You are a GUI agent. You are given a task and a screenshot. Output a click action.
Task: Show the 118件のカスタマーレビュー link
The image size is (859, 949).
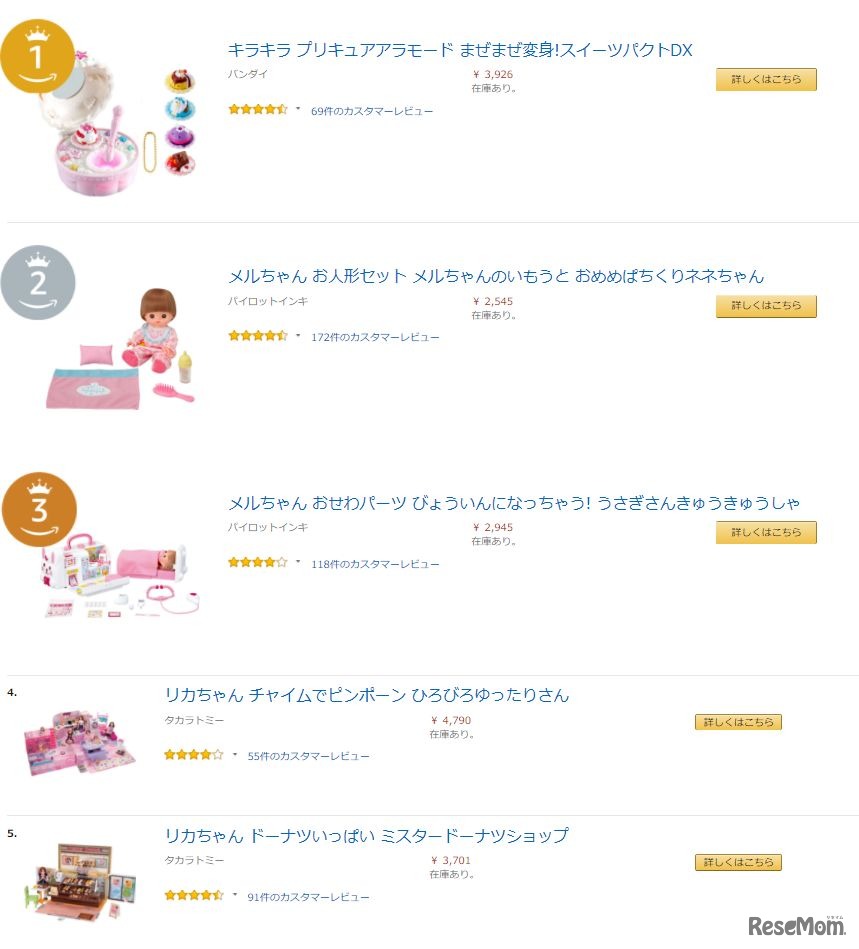(375, 564)
